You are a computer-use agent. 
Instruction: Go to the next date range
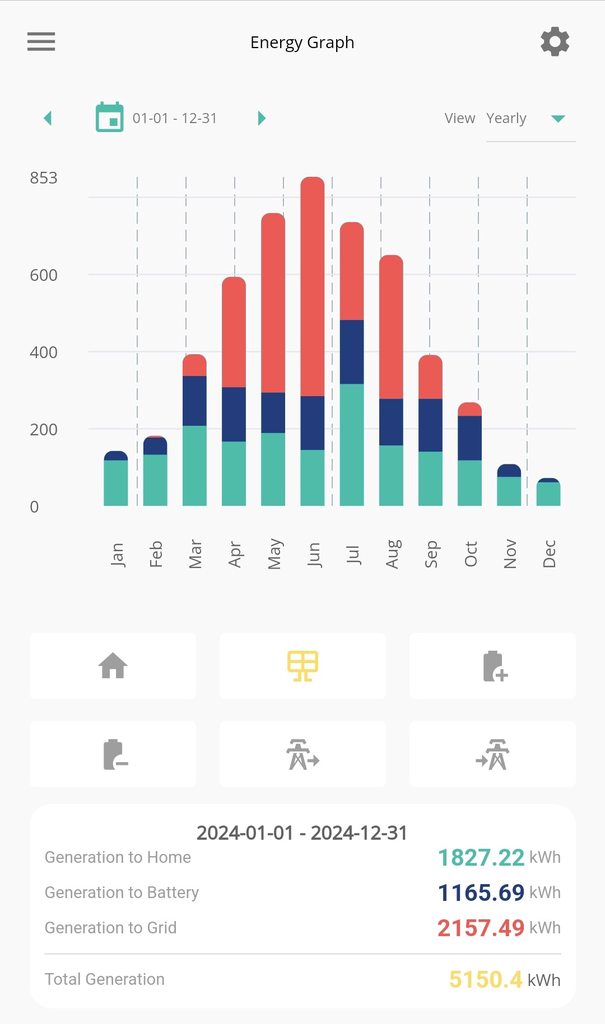click(261, 118)
